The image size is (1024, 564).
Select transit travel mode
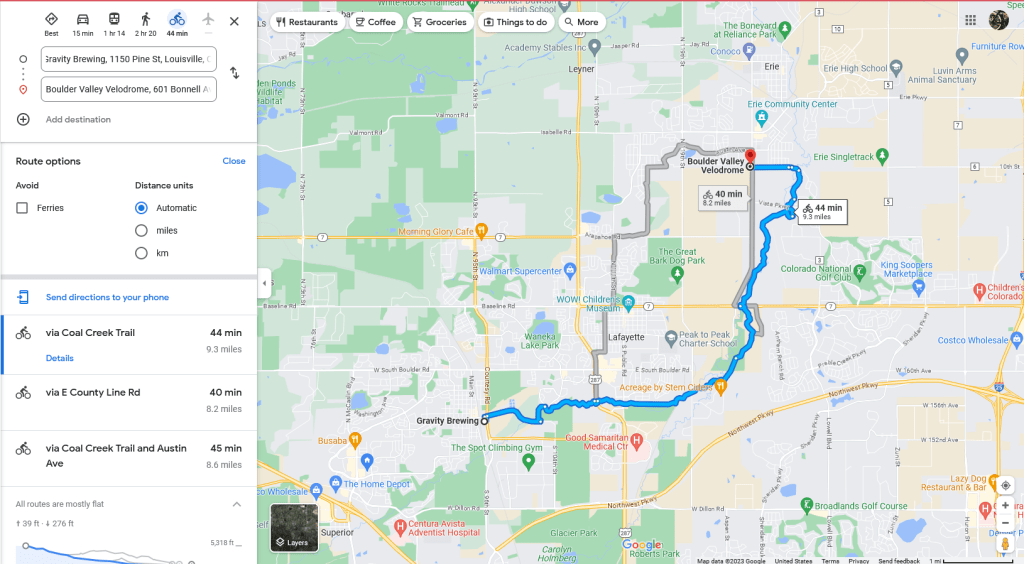coord(114,20)
